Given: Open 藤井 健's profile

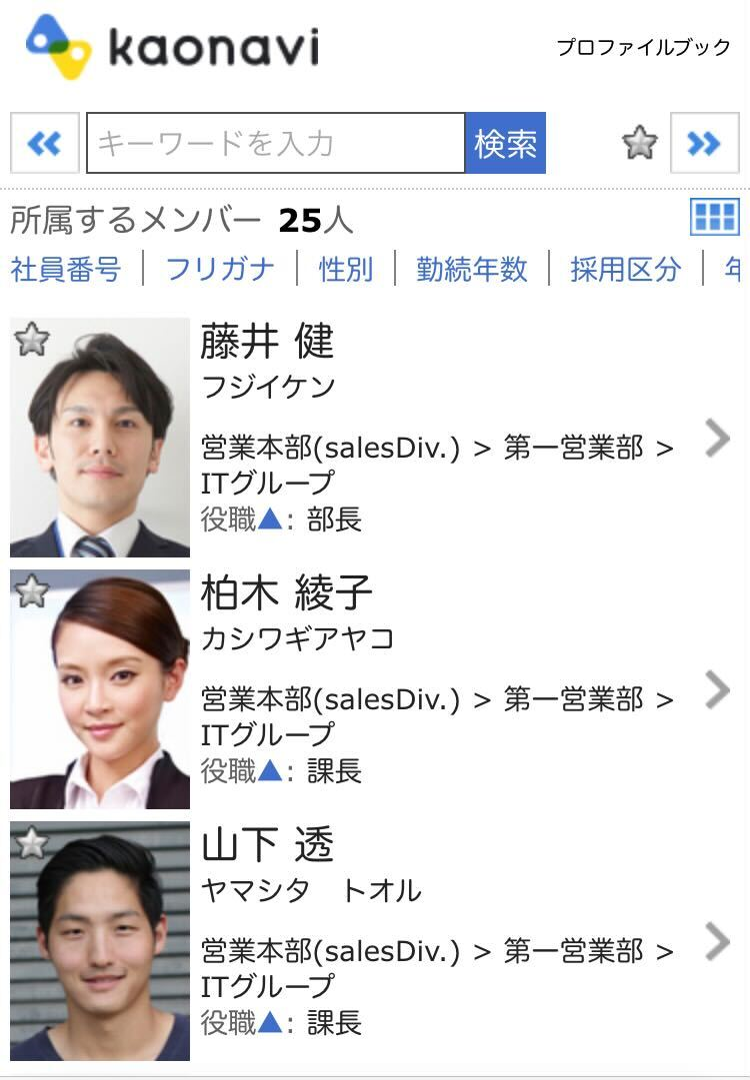Looking at the screenshot, I should (x=717, y=438).
